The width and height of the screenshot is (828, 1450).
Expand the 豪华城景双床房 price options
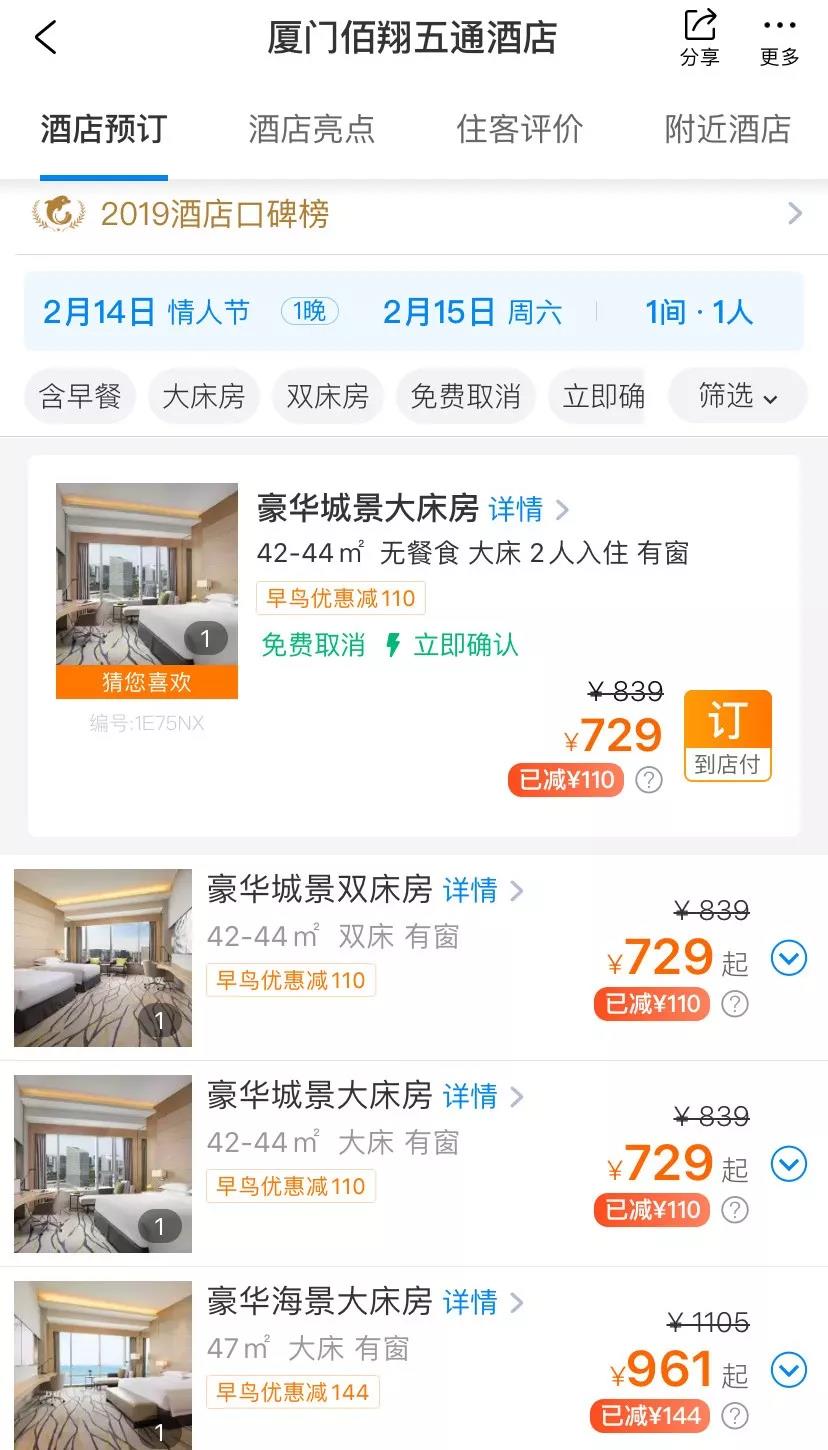pos(789,958)
